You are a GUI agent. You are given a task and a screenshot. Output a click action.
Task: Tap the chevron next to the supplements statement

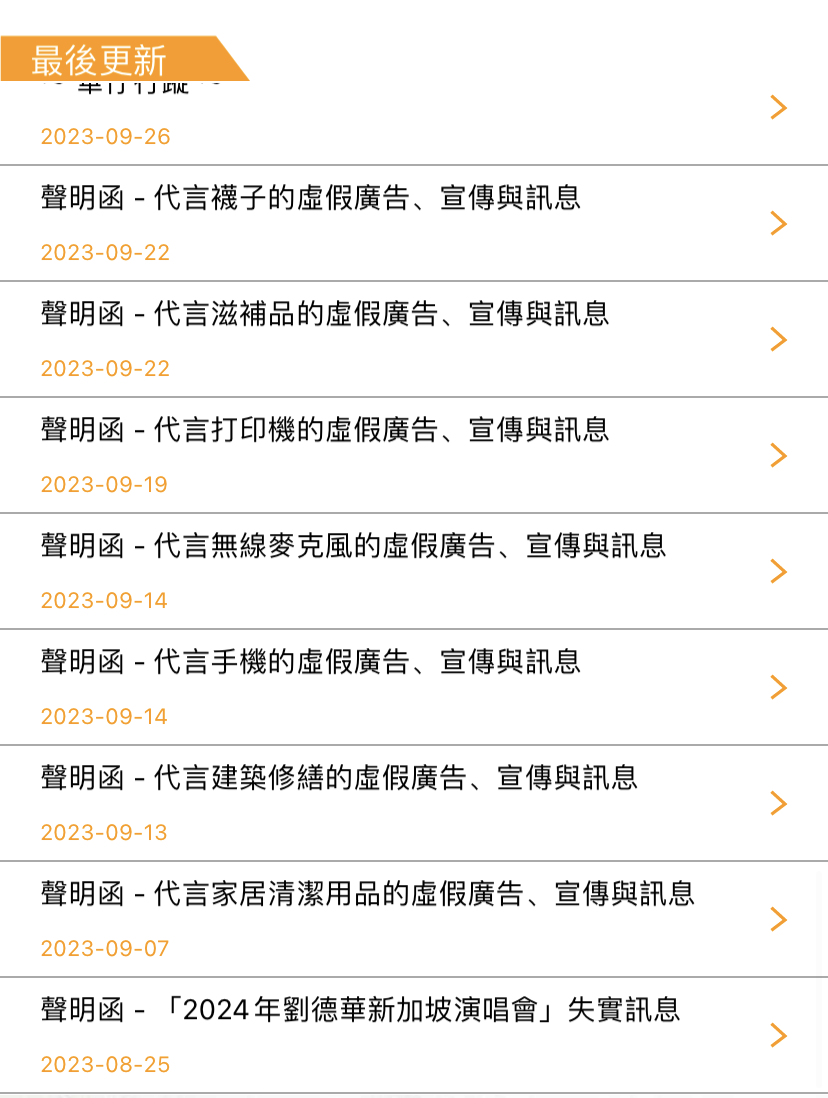pos(779,339)
